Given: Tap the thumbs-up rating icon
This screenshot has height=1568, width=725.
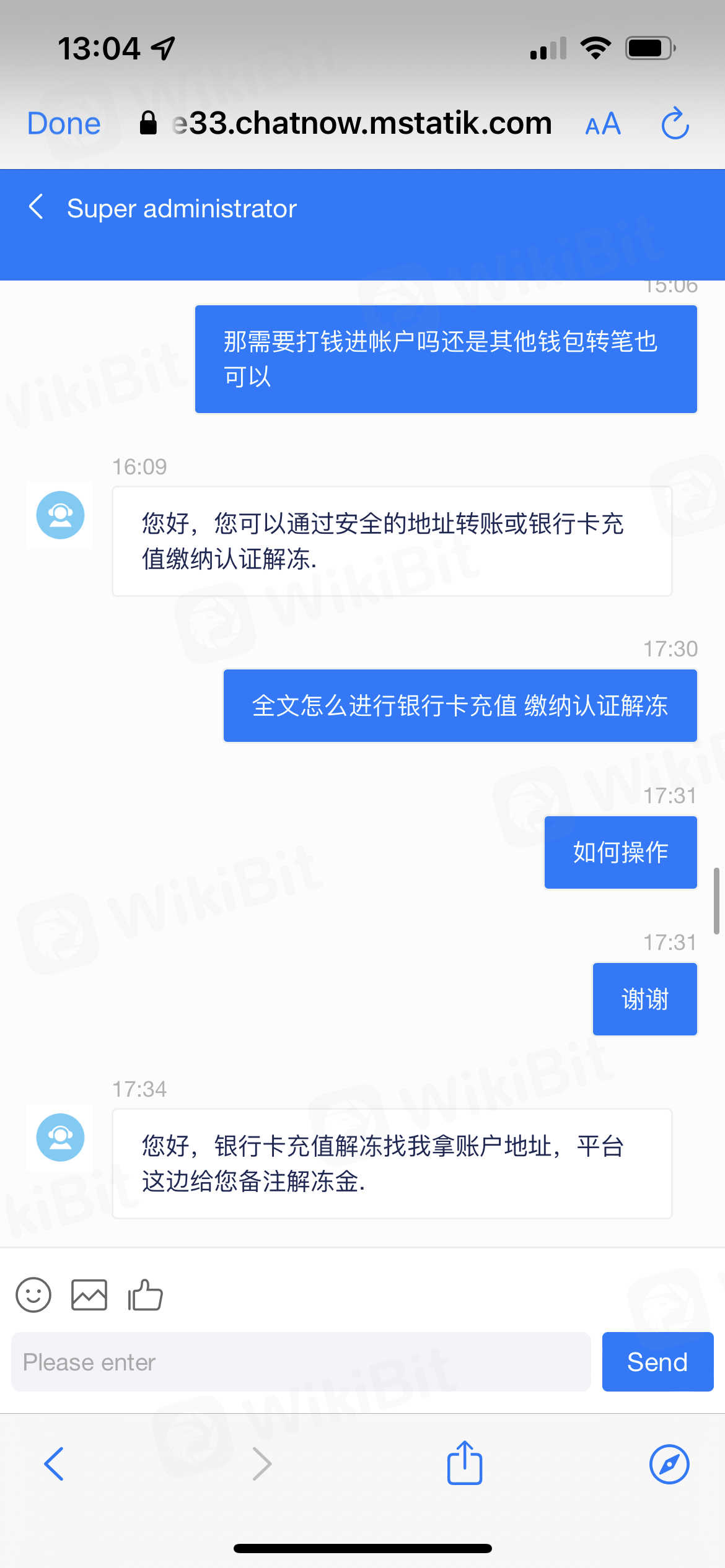Looking at the screenshot, I should click(x=145, y=1295).
